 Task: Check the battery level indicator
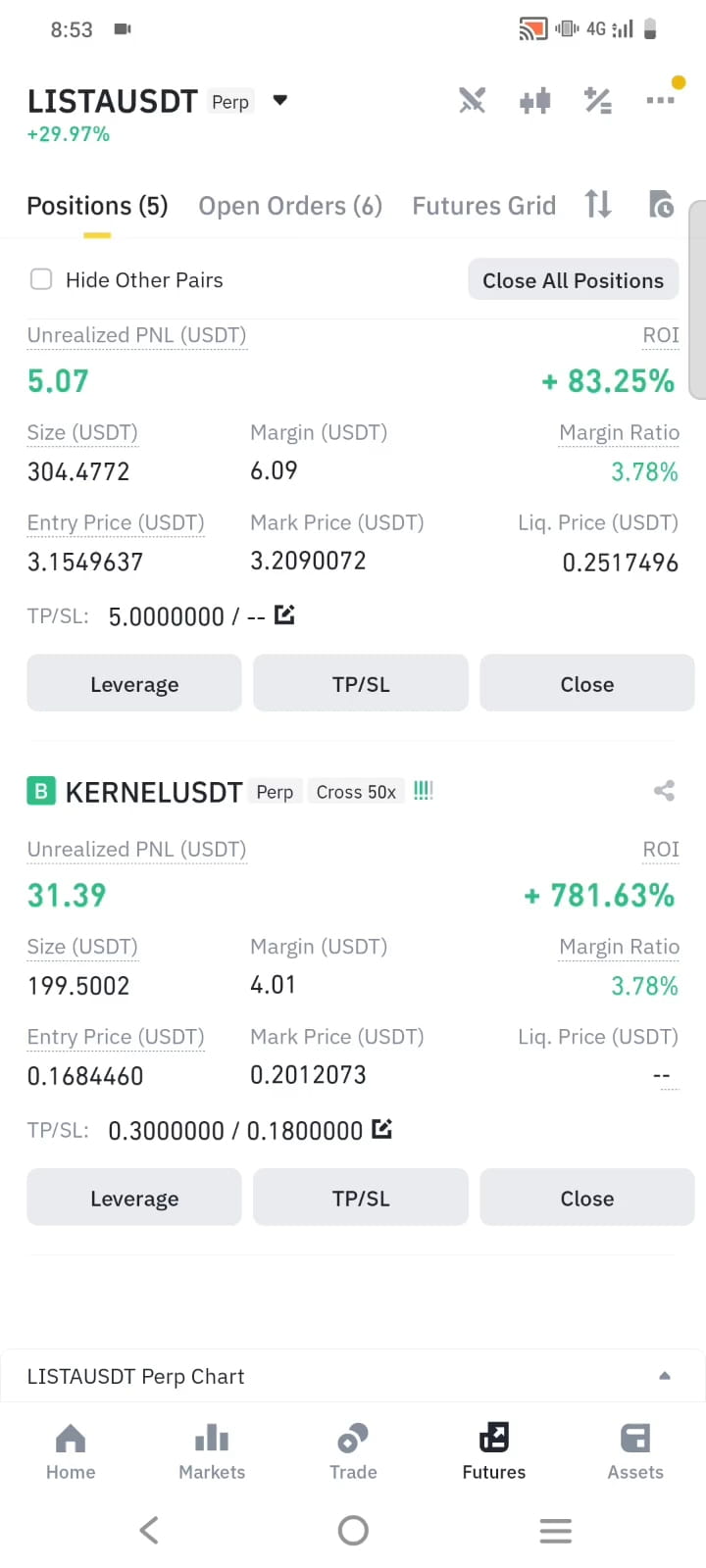point(650,28)
